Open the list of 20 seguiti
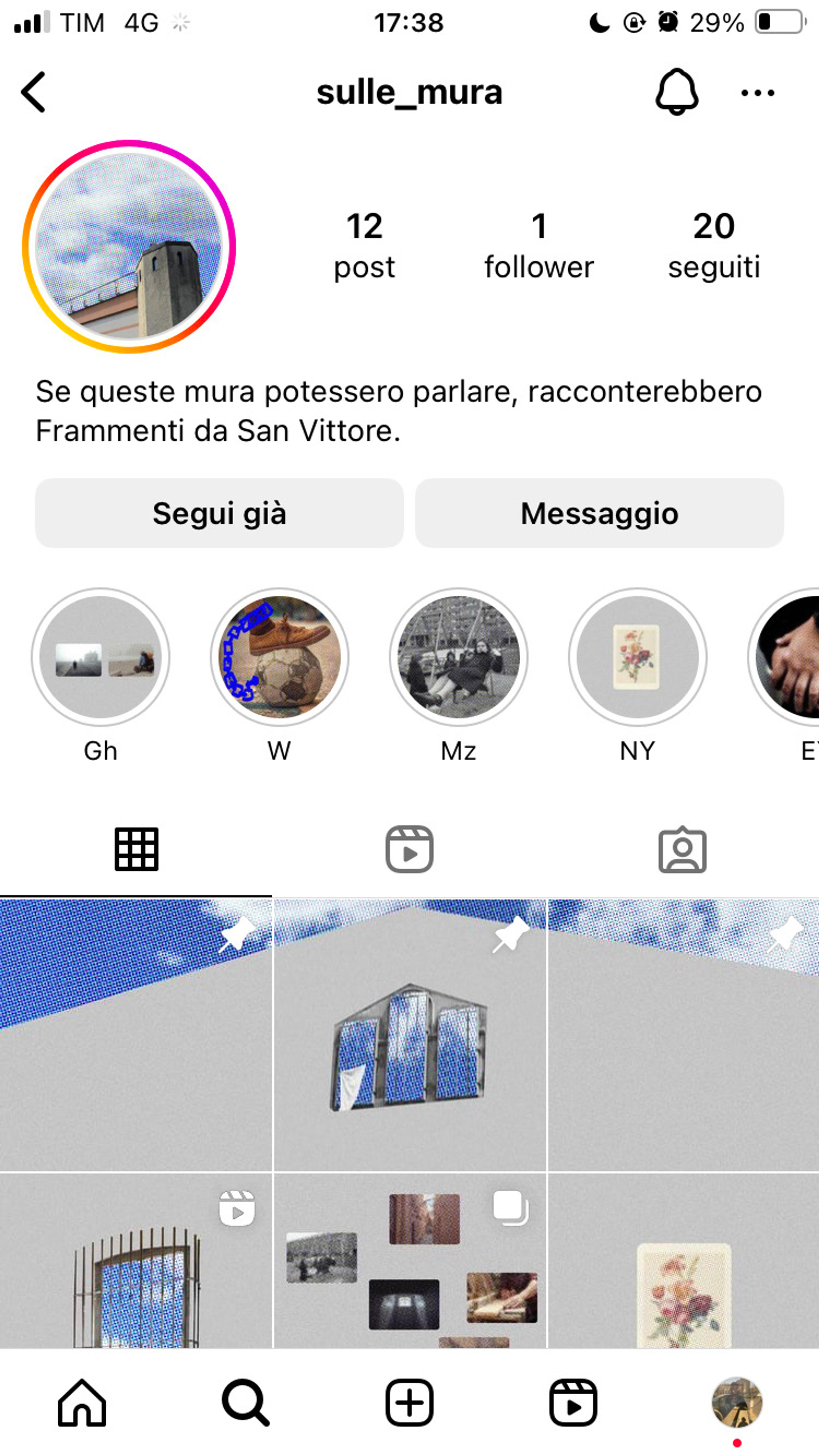Image resolution: width=819 pixels, height=1456 pixels. click(x=714, y=246)
